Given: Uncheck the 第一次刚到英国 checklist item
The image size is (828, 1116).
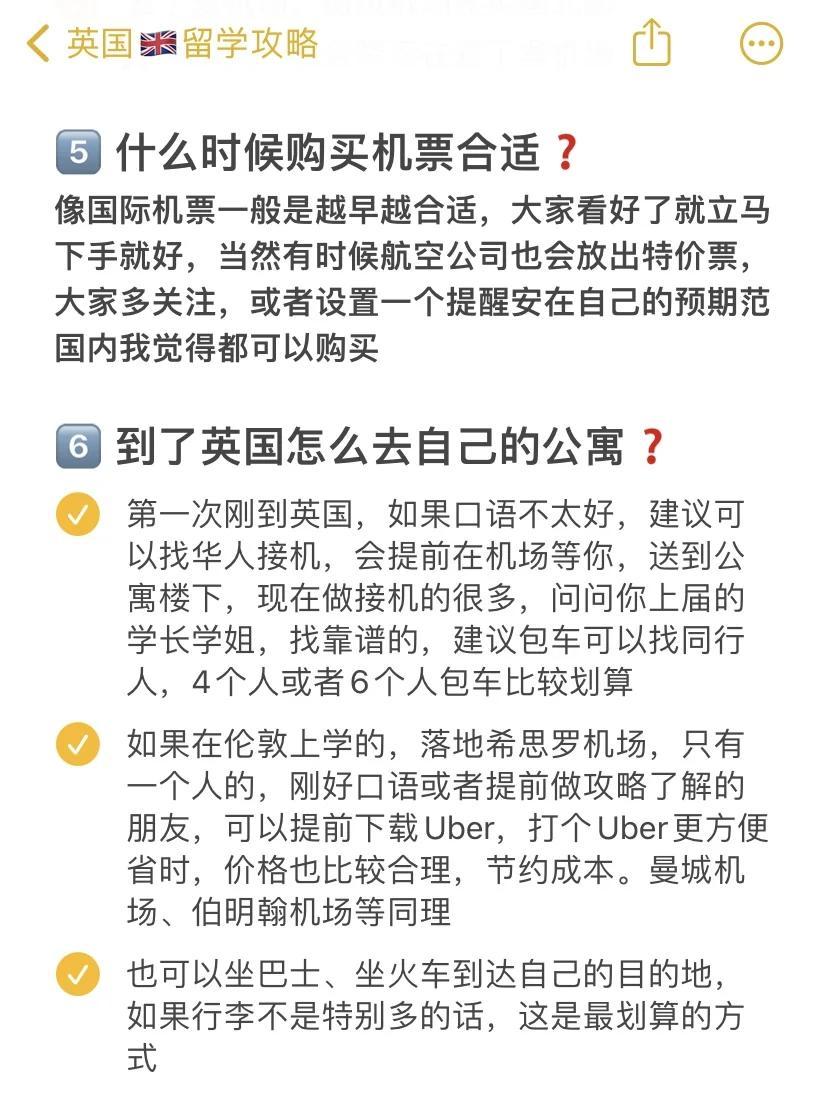Looking at the screenshot, I should [77, 515].
